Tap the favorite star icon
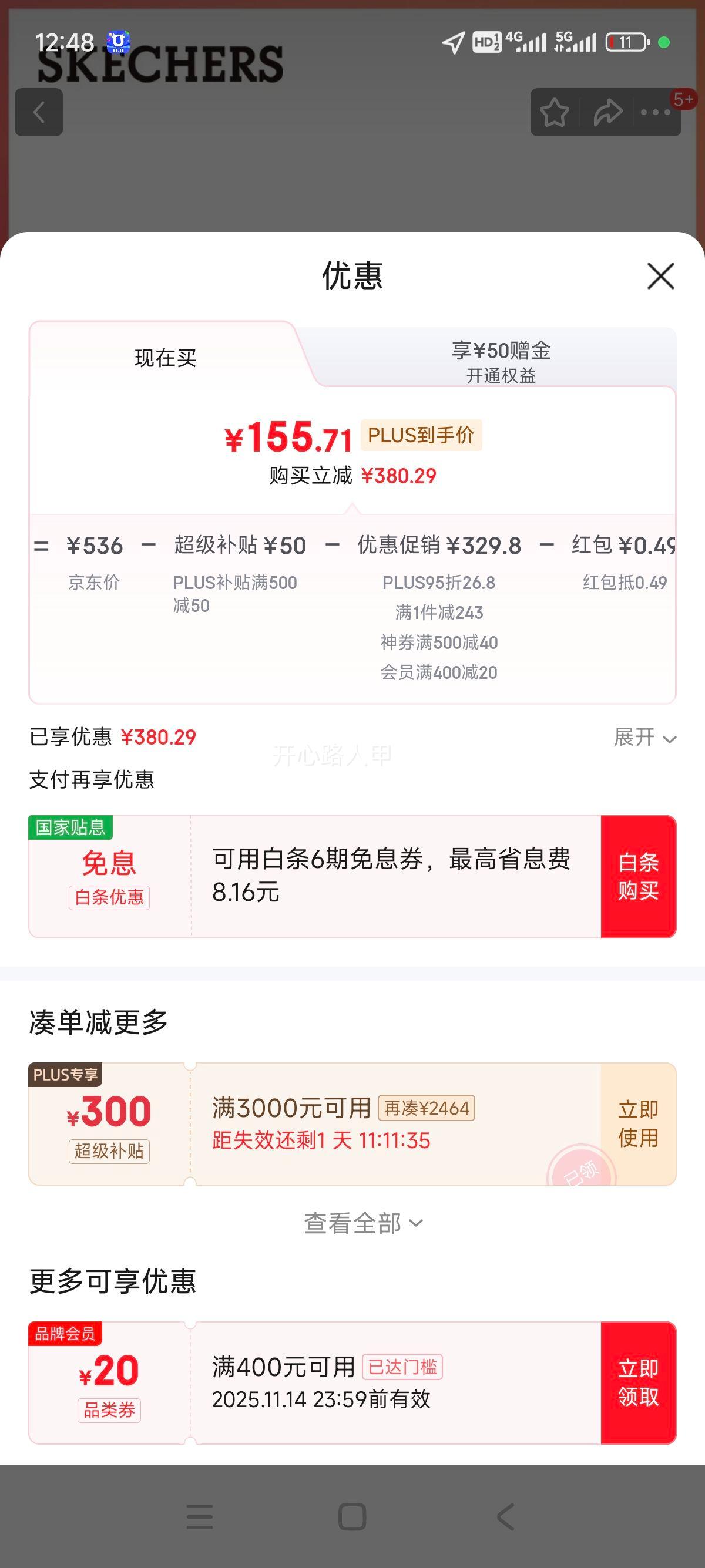705x1568 pixels. click(x=555, y=112)
